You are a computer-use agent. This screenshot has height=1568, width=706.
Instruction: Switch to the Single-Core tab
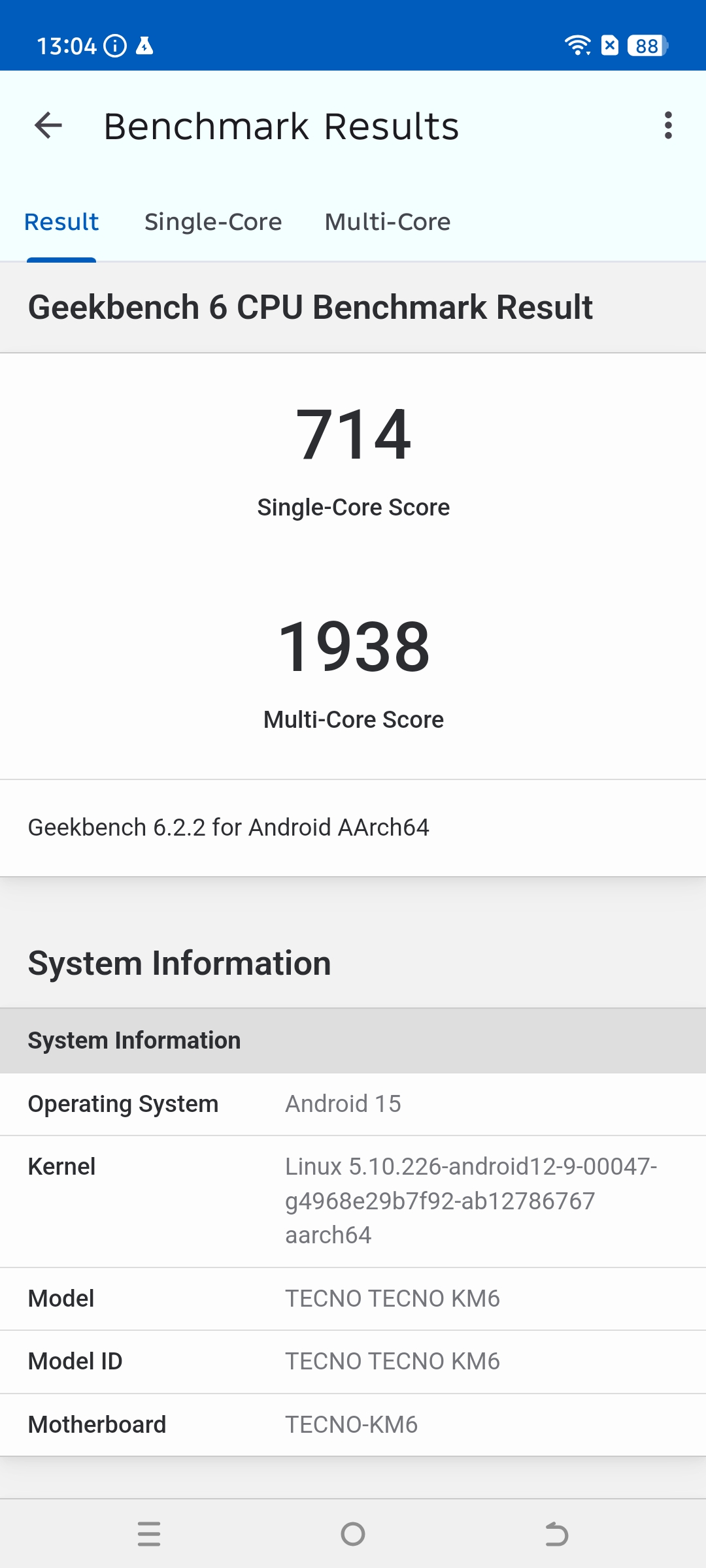(213, 222)
